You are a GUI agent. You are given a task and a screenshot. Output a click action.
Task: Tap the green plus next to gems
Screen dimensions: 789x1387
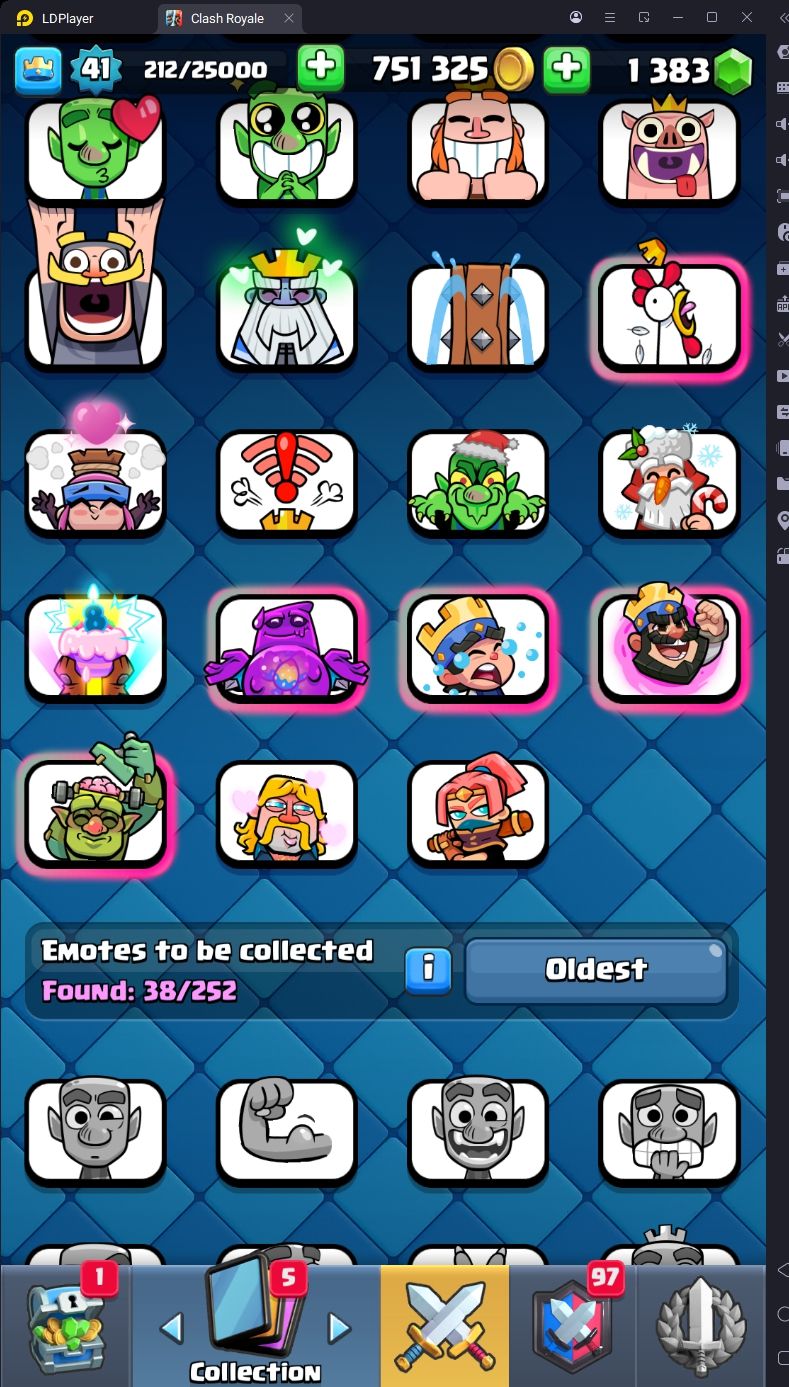[566, 68]
